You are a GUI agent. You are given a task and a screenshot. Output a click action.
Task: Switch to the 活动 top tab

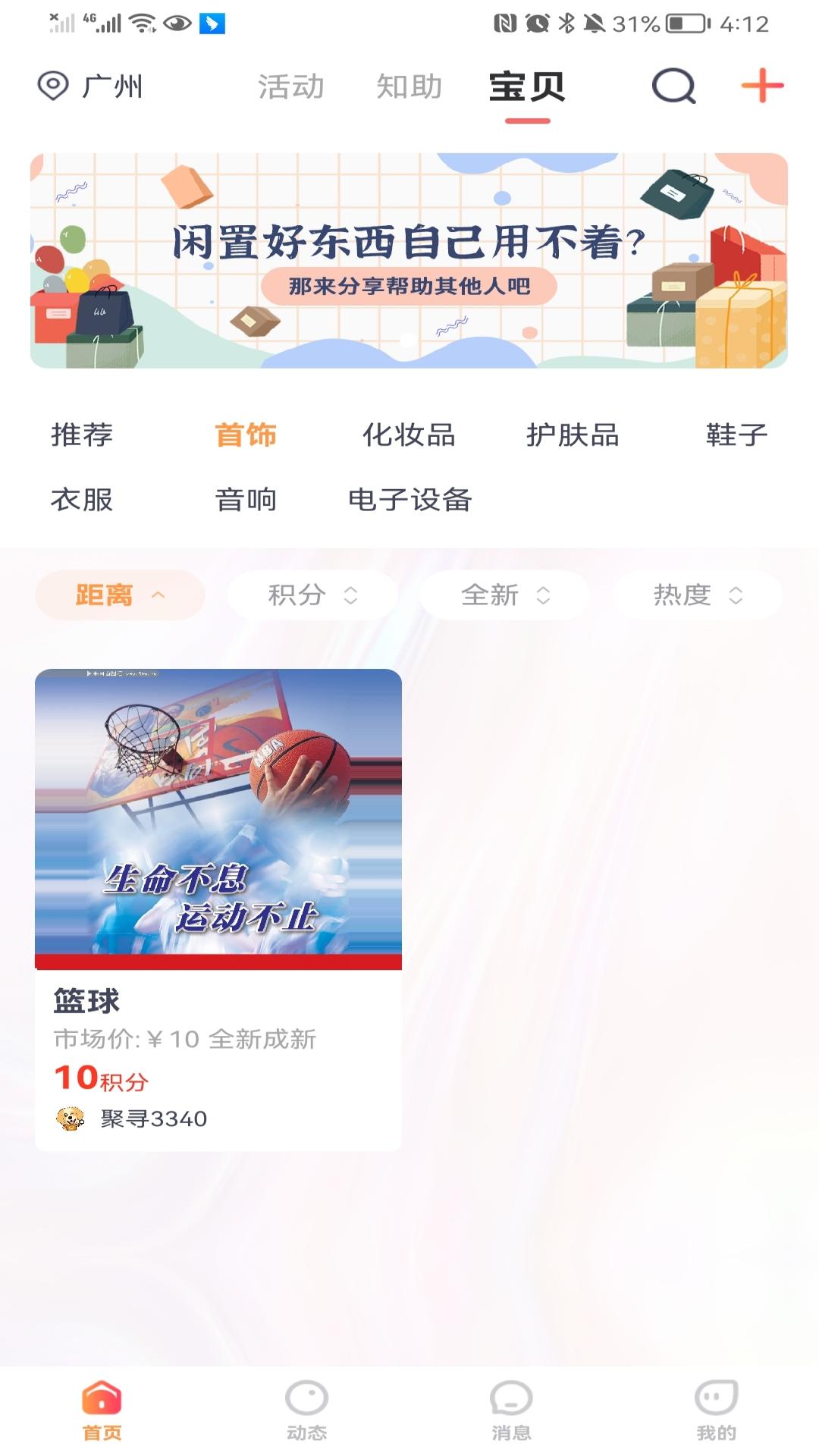pyautogui.click(x=290, y=86)
